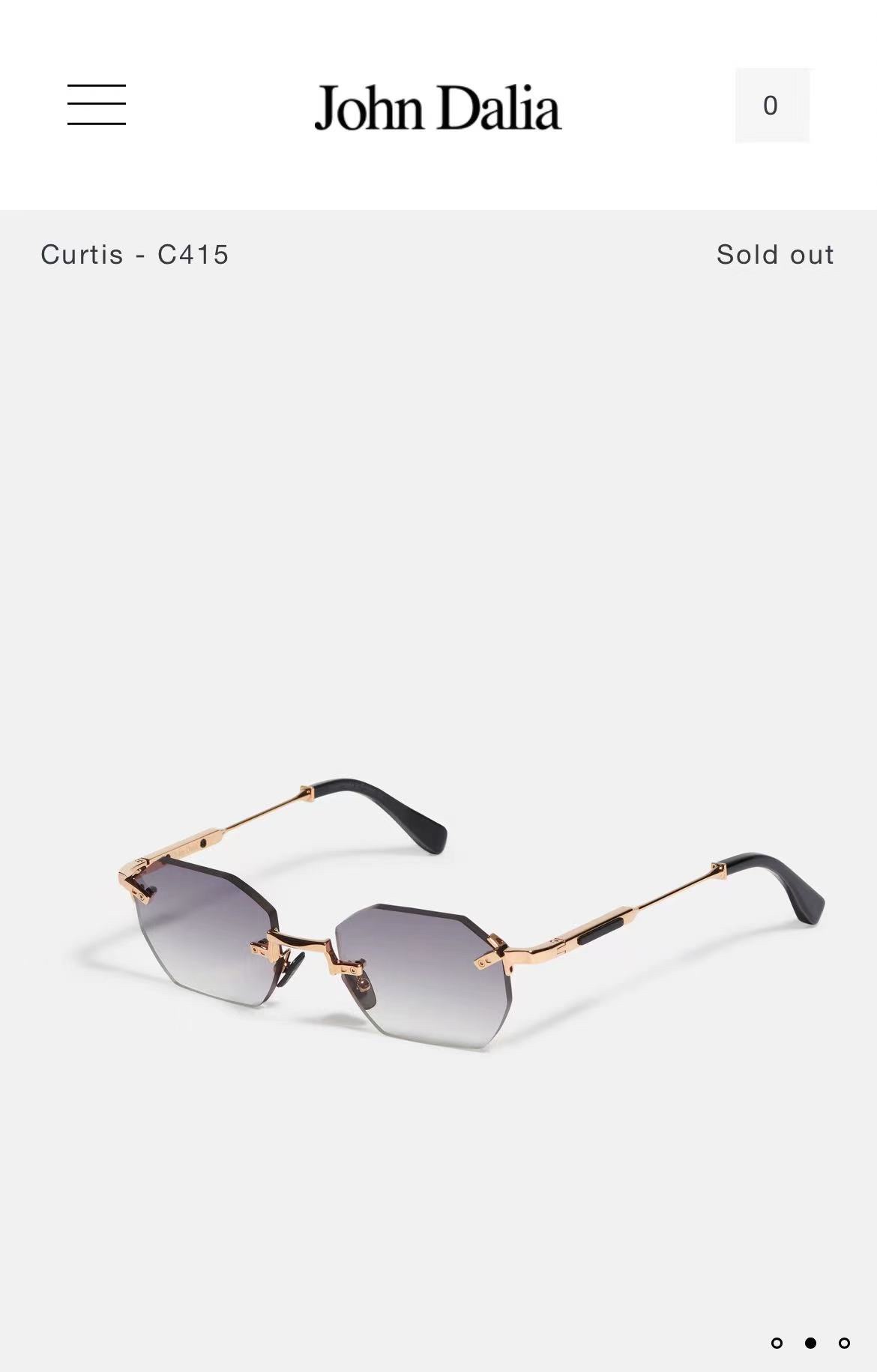This screenshot has height=1372, width=877.
Task: Open the Curtis sunglasses product photo
Action: (x=465, y=914)
